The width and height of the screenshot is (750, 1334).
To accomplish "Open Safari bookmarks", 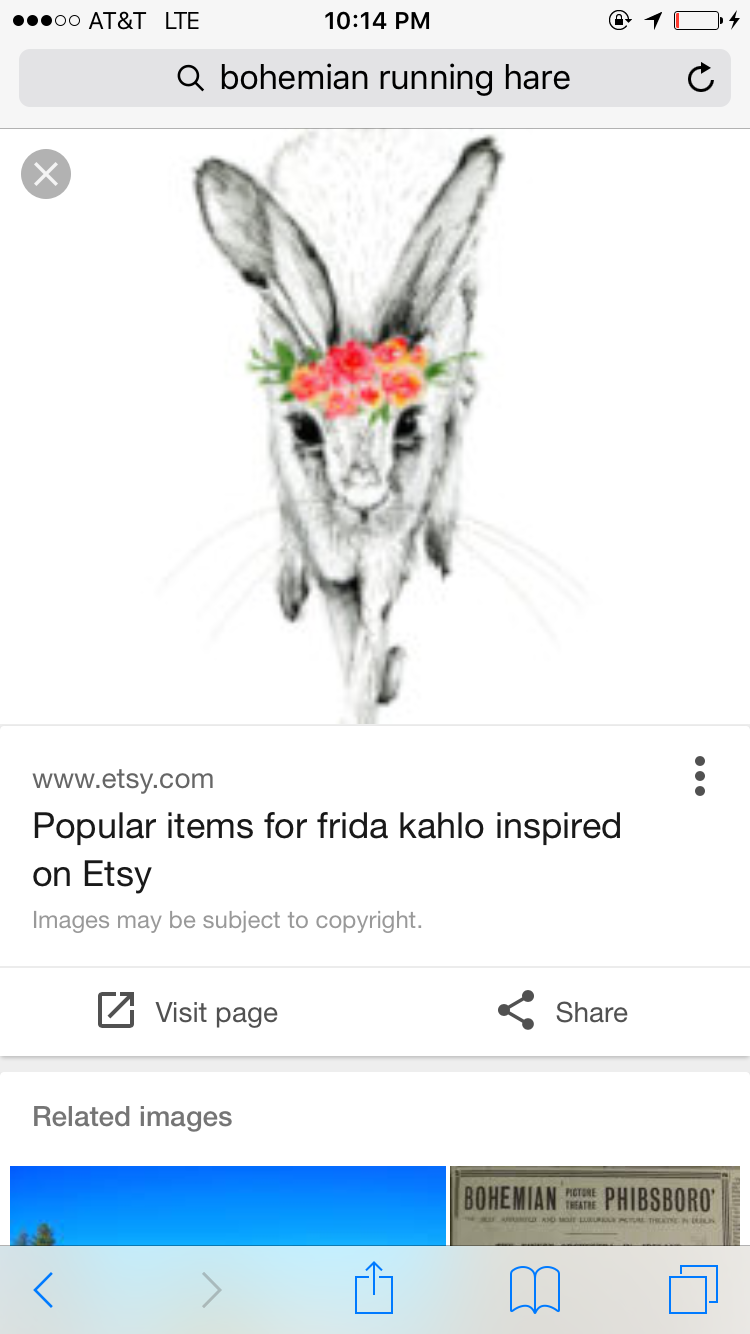I will [534, 1290].
